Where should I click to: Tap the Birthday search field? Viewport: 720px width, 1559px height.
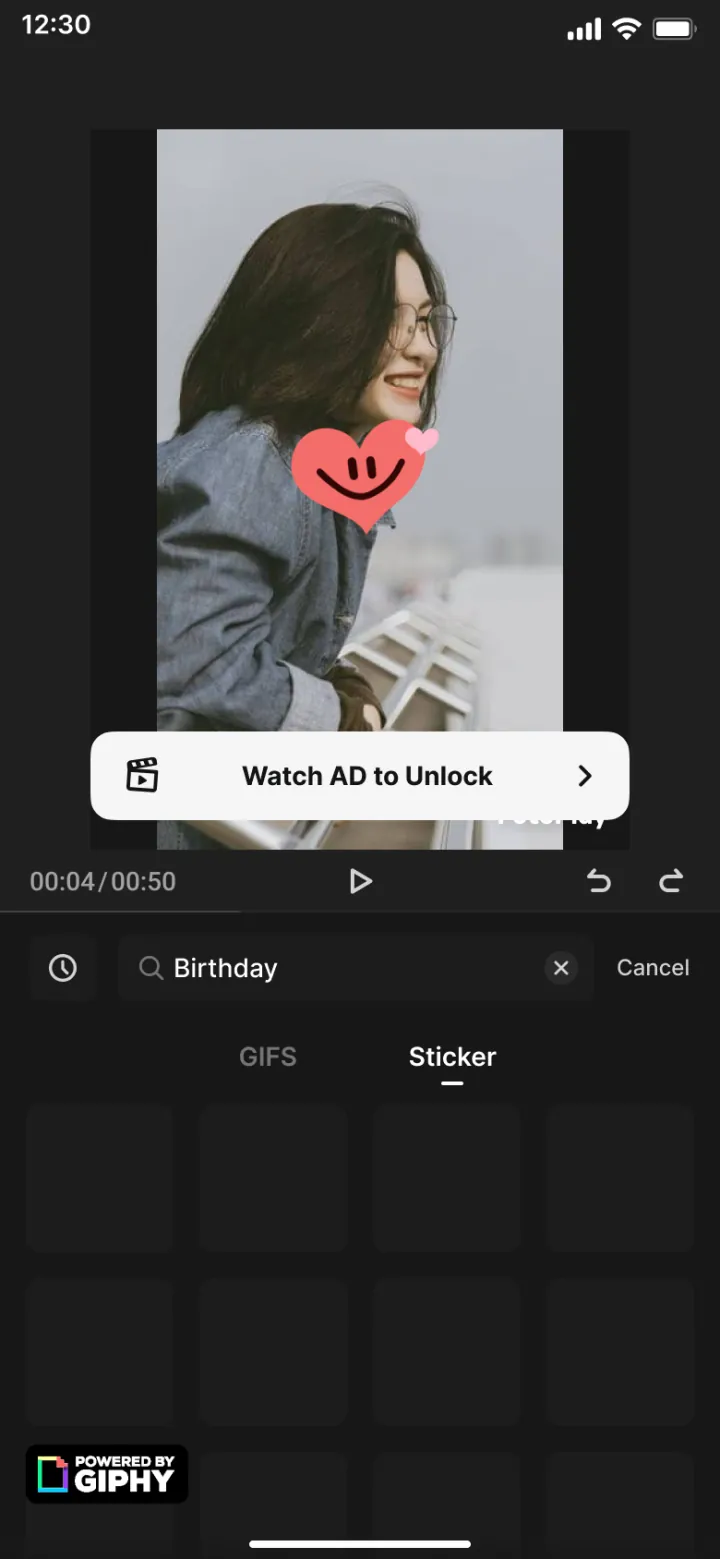tap(356, 968)
